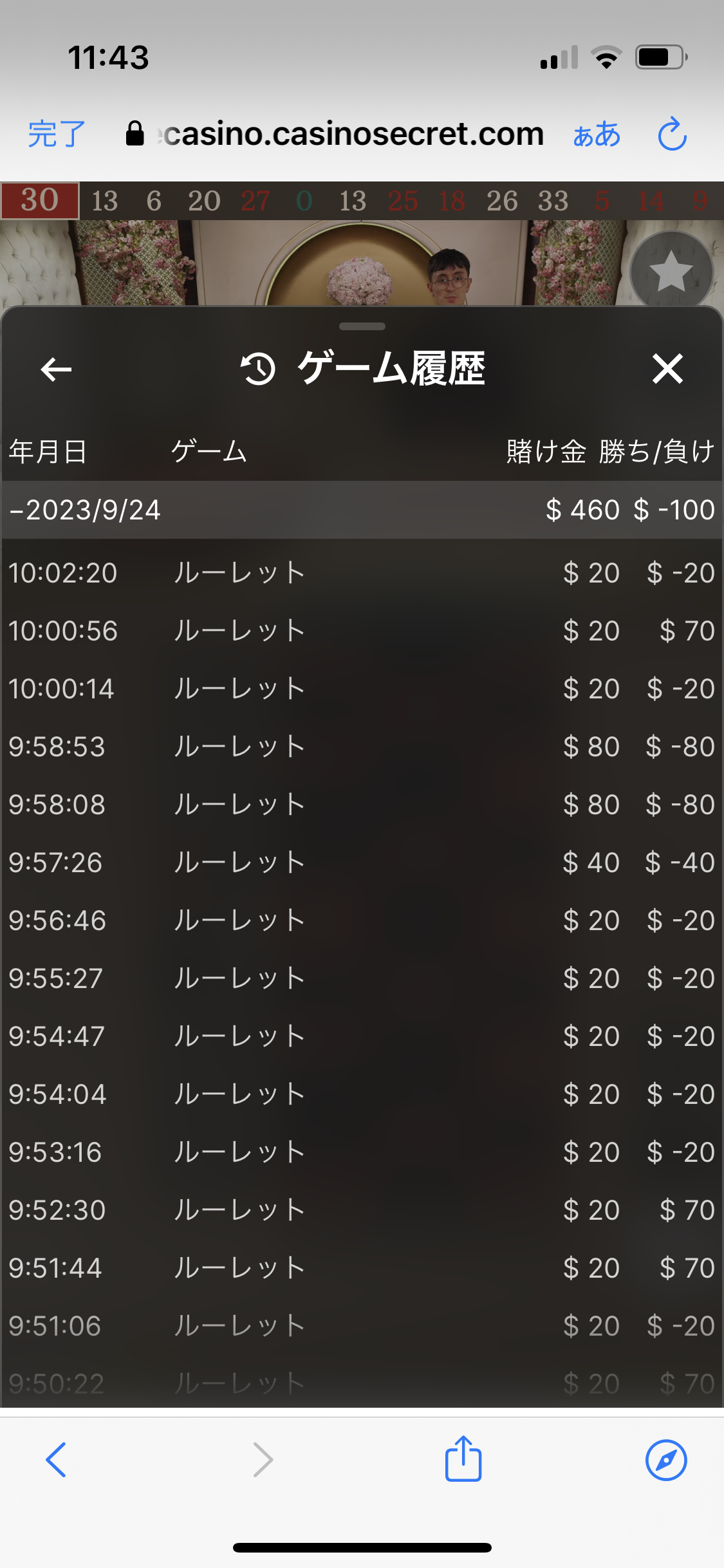Tap 完了 to close the browser view
This screenshot has height=1568, width=724.
coord(57,134)
